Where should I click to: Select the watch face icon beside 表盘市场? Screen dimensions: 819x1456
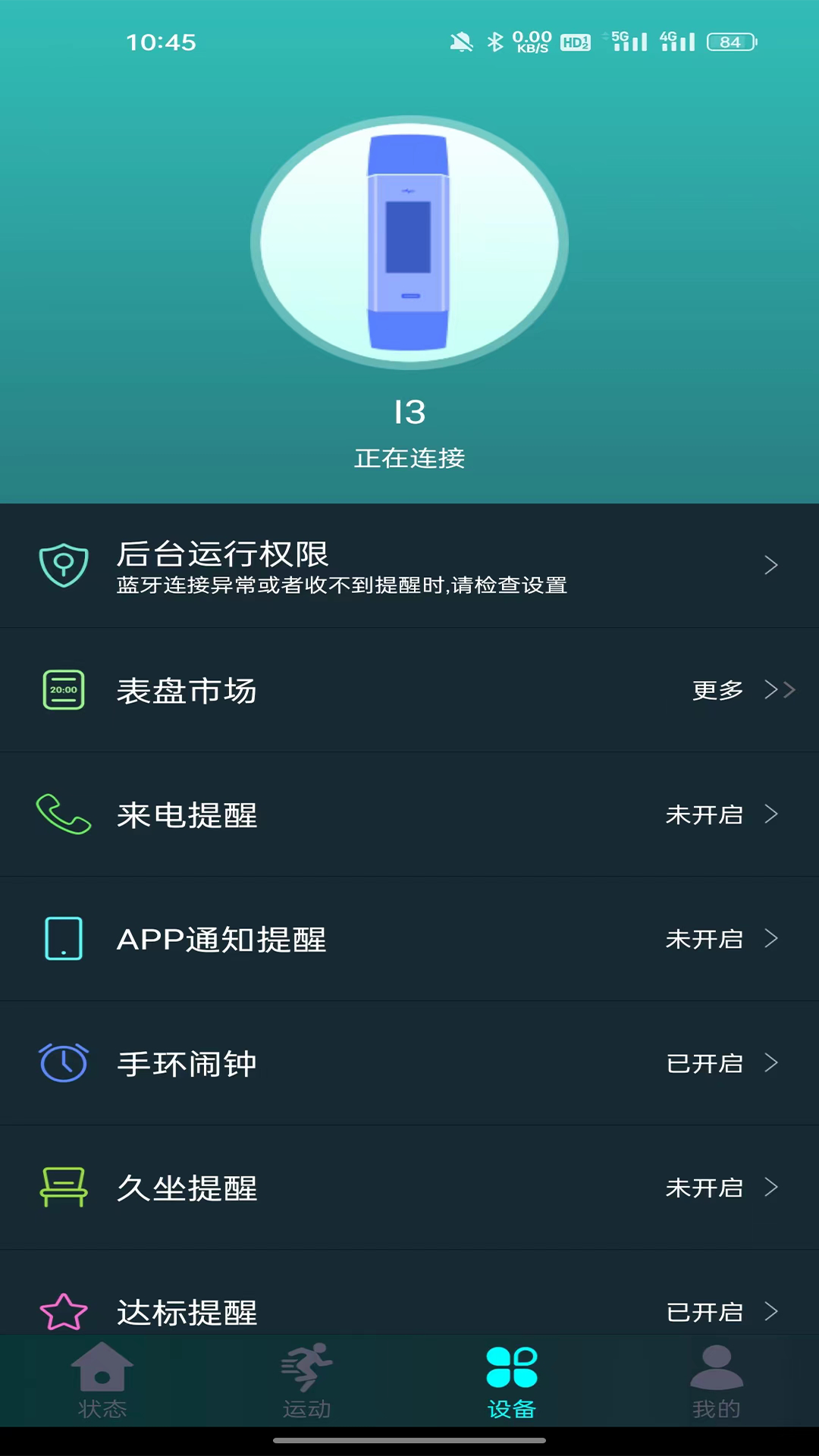[62, 690]
